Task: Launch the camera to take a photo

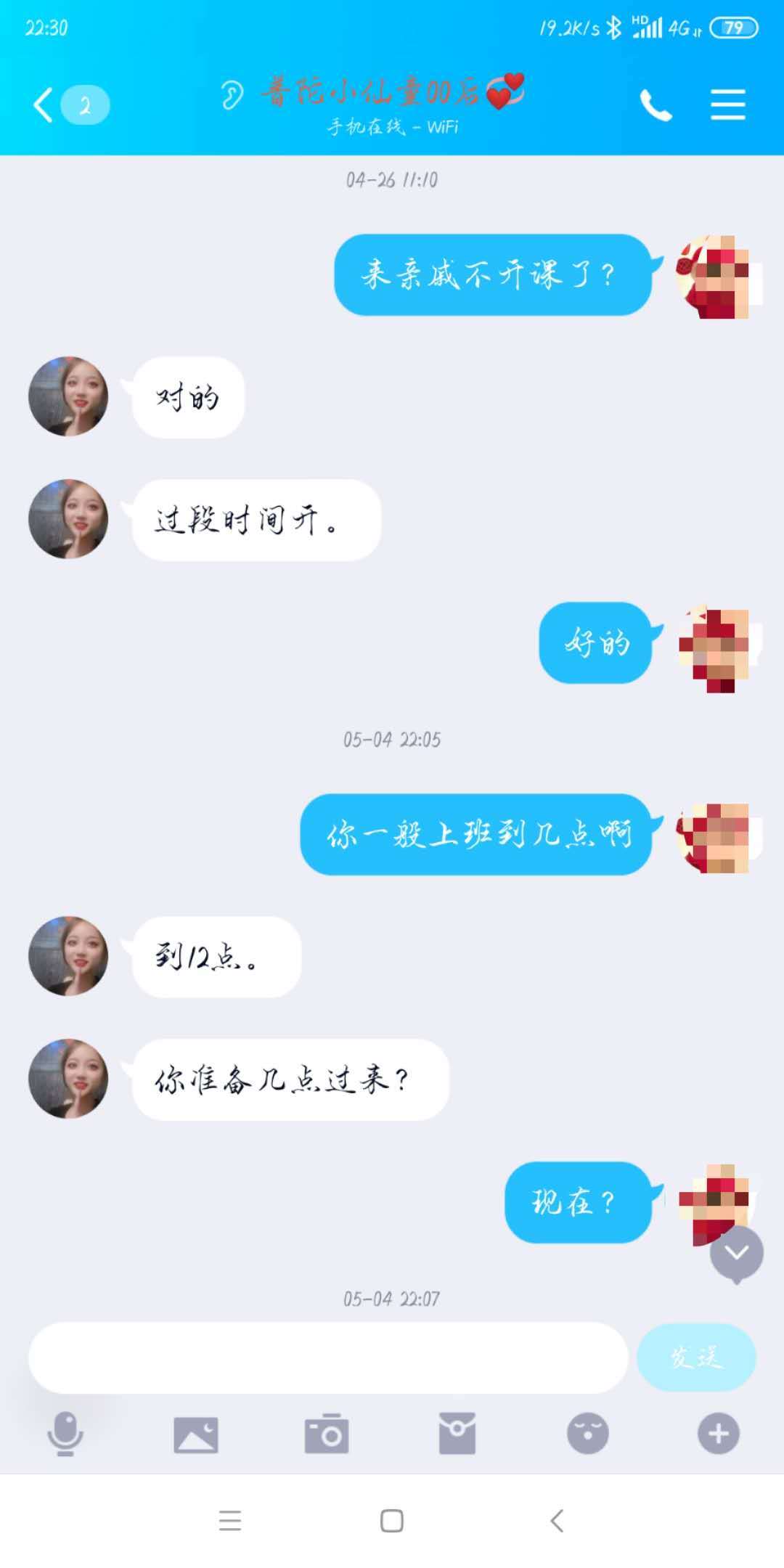Action: (x=327, y=1434)
